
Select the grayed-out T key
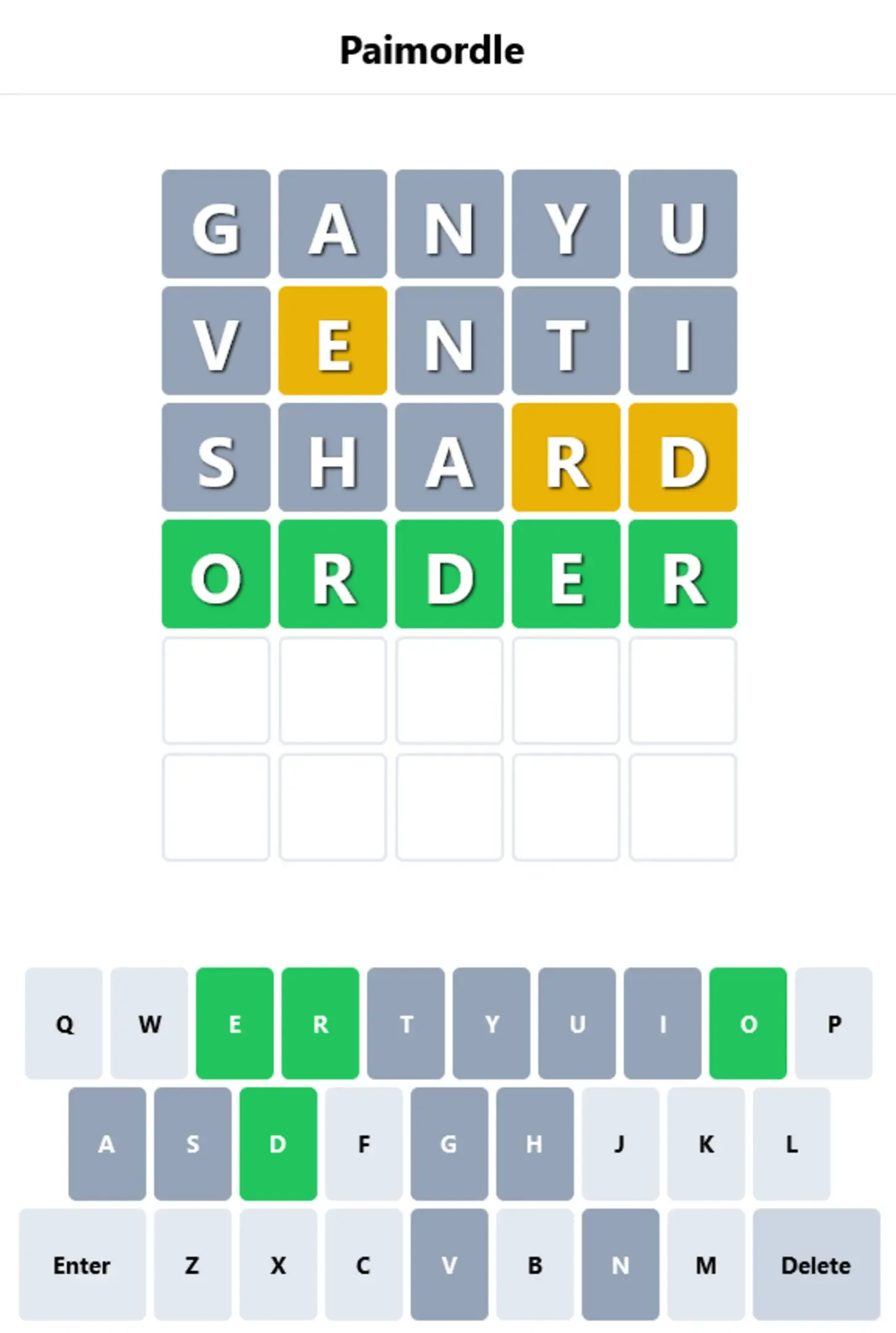point(405,1023)
